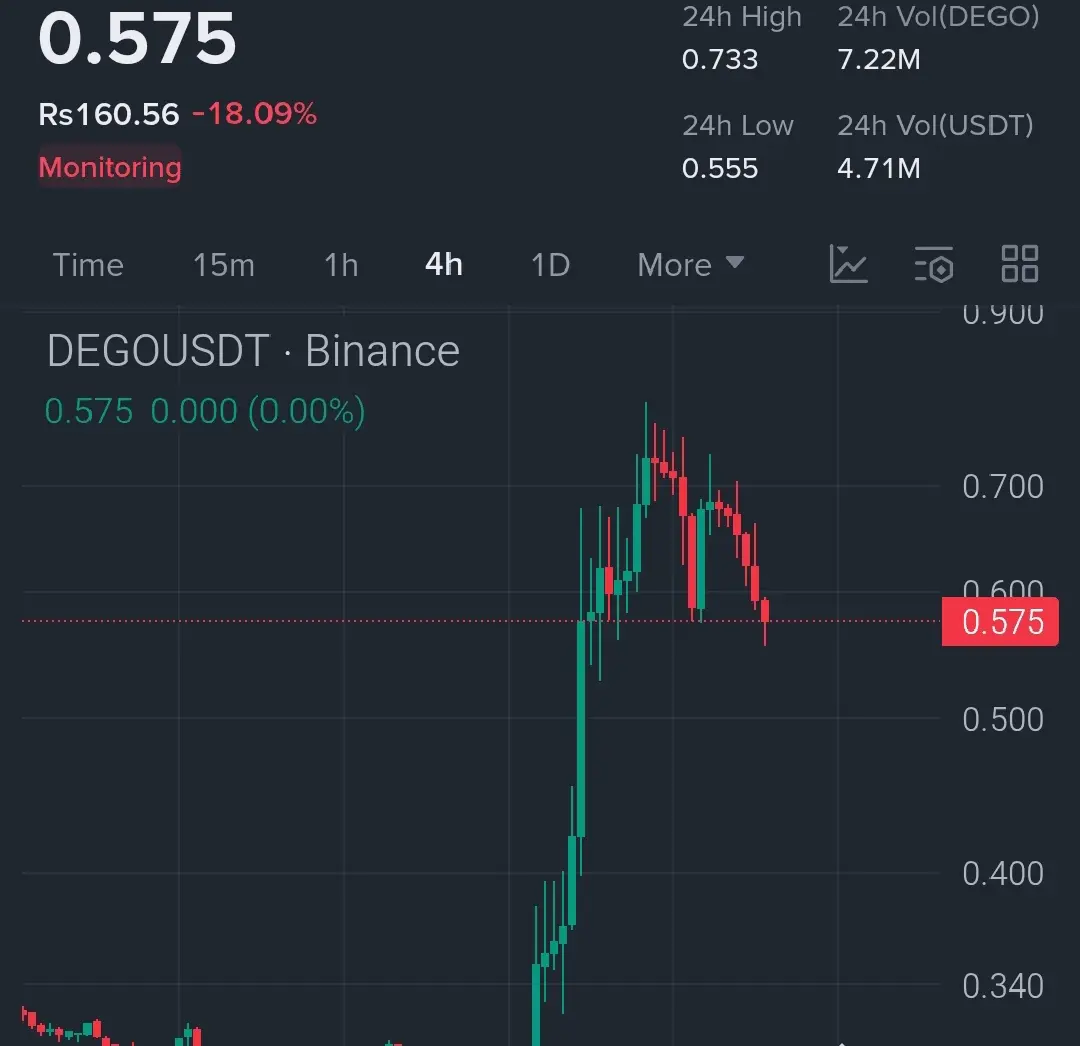Open the chart drawing tools icon
This screenshot has height=1046, width=1080.
(848, 265)
